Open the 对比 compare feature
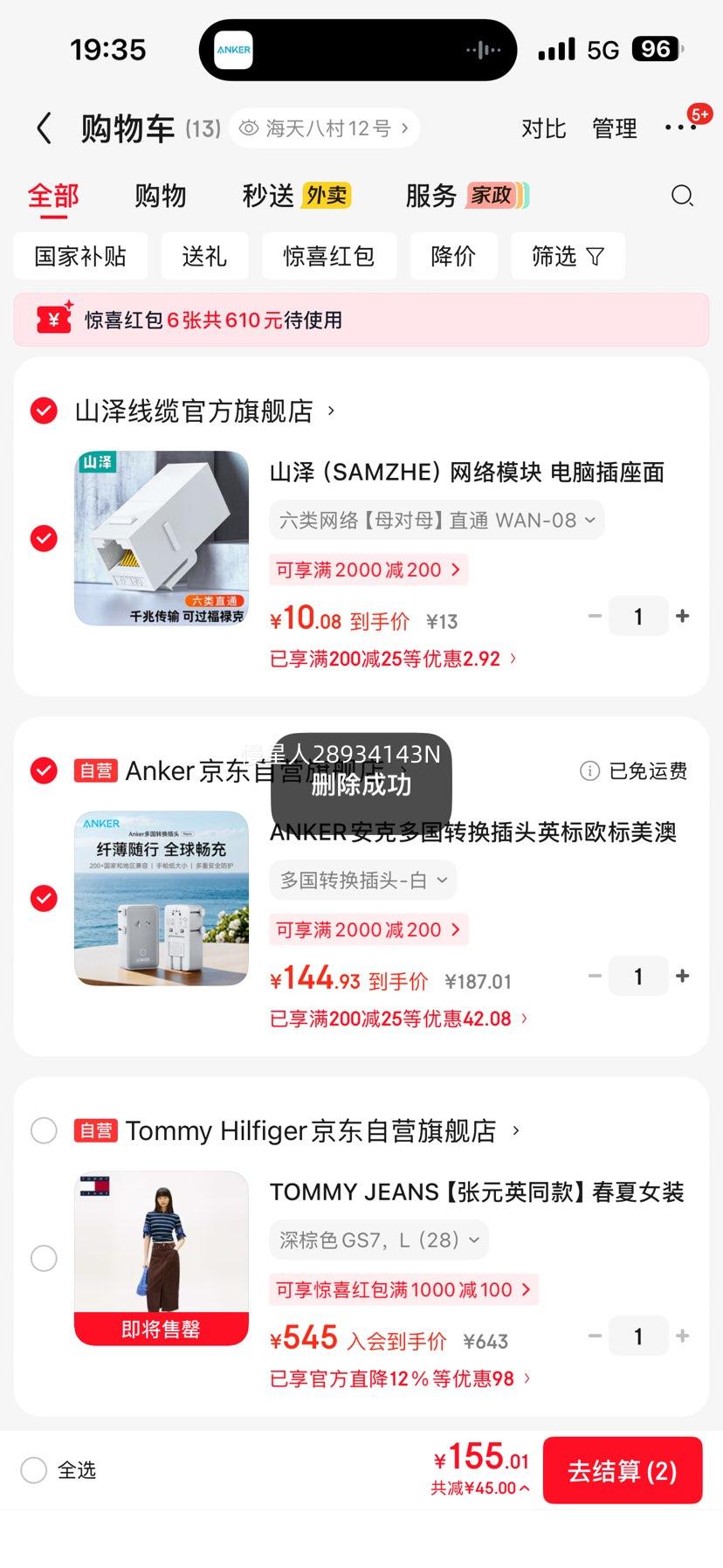This screenshot has width=723, height=1568. pyautogui.click(x=543, y=128)
